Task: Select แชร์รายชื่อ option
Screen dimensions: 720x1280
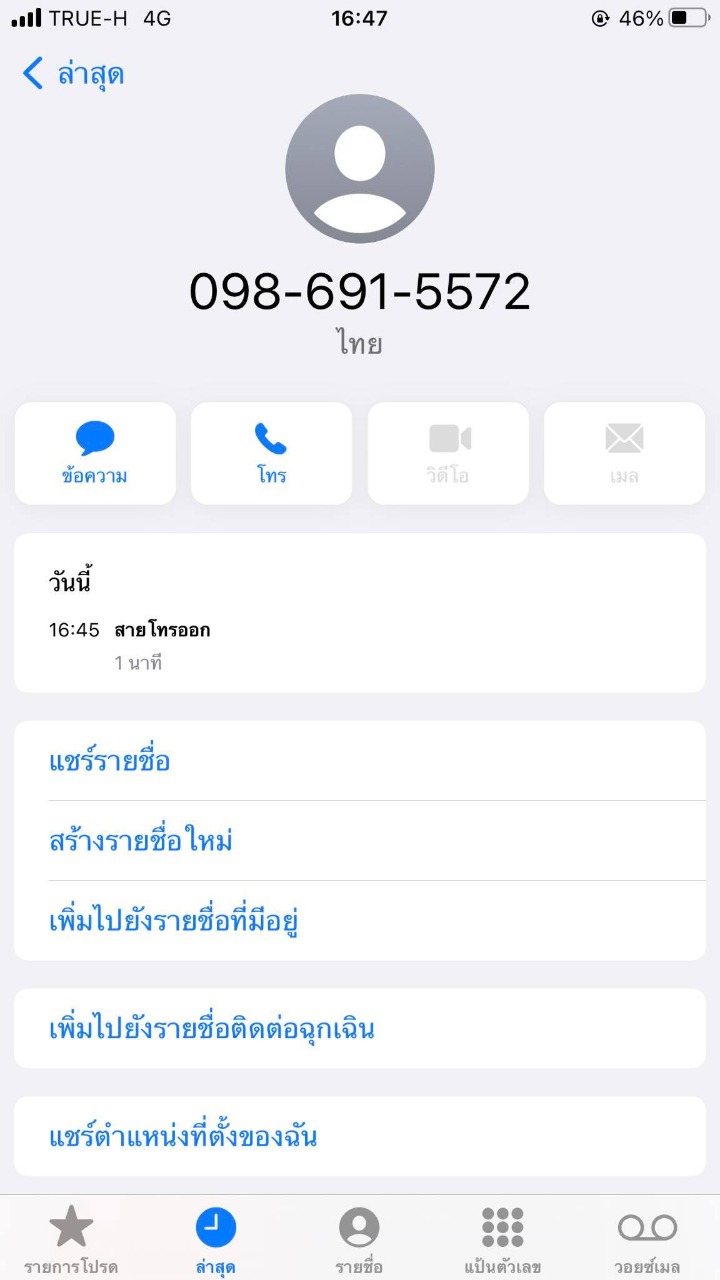Action: pos(110,761)
